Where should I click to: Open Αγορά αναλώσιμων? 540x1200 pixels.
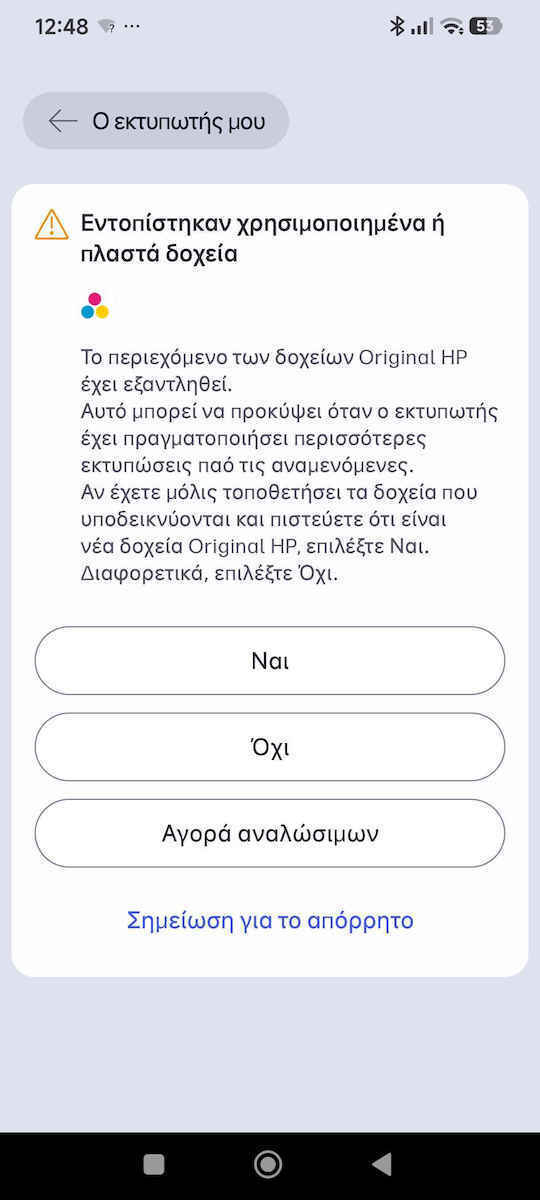(x=270, y=833)
